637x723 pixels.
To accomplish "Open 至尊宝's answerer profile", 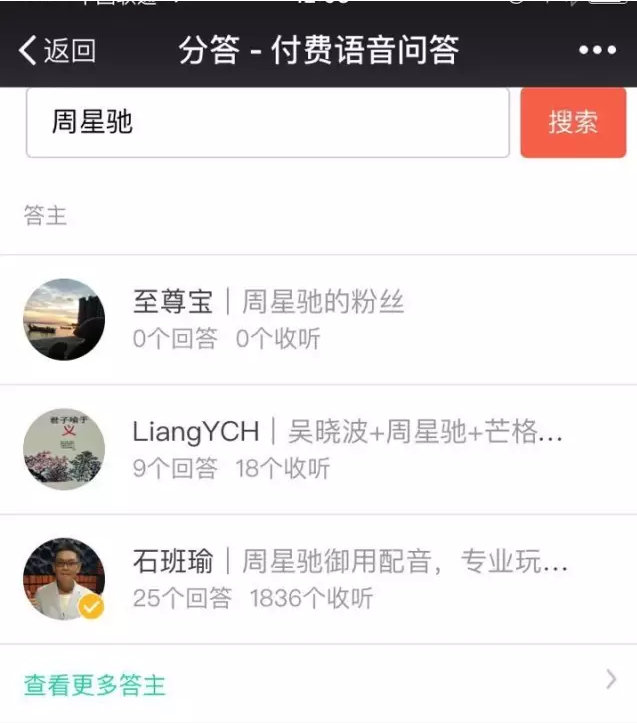I will (318, 319).
